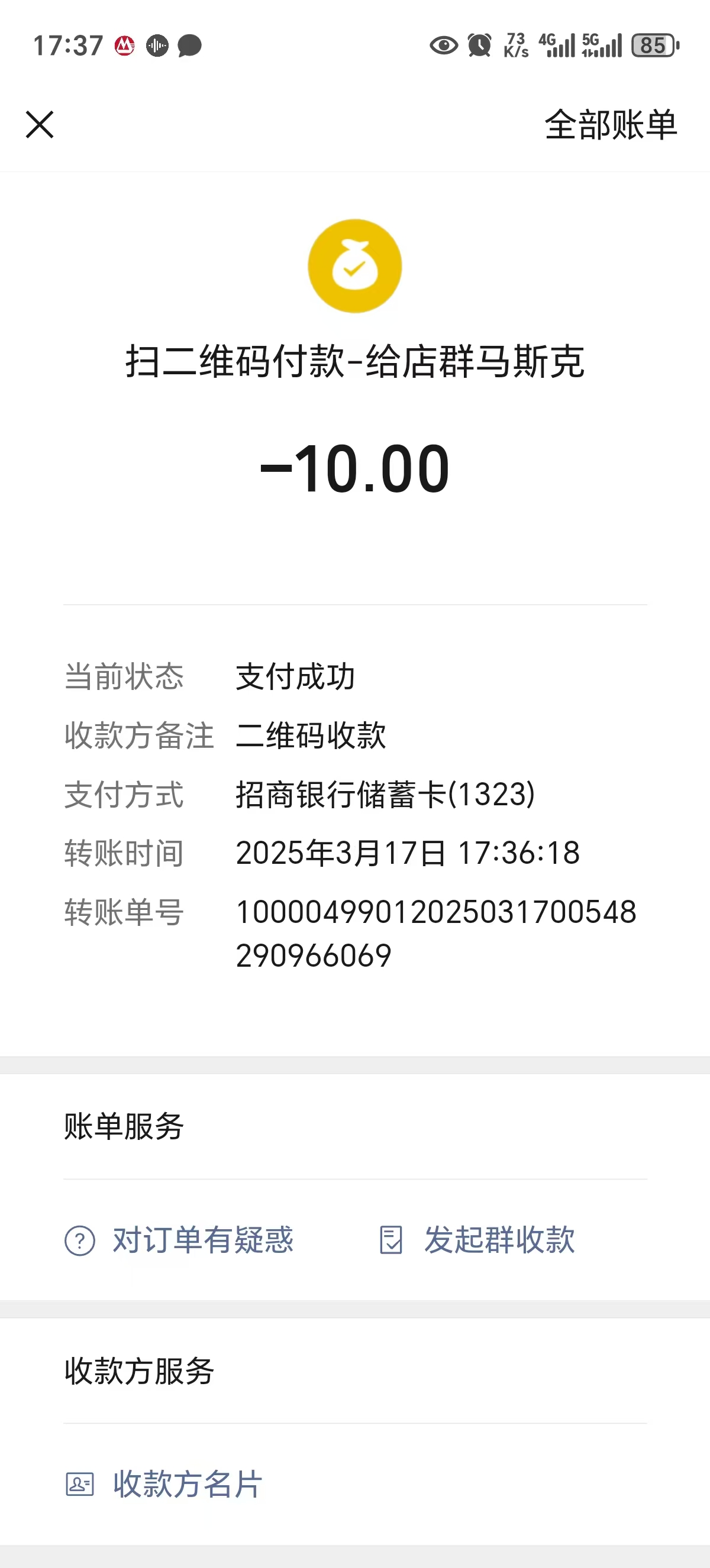
Task: Tap the eye comfort mode icon in status bar
Action: click(443, 46)
